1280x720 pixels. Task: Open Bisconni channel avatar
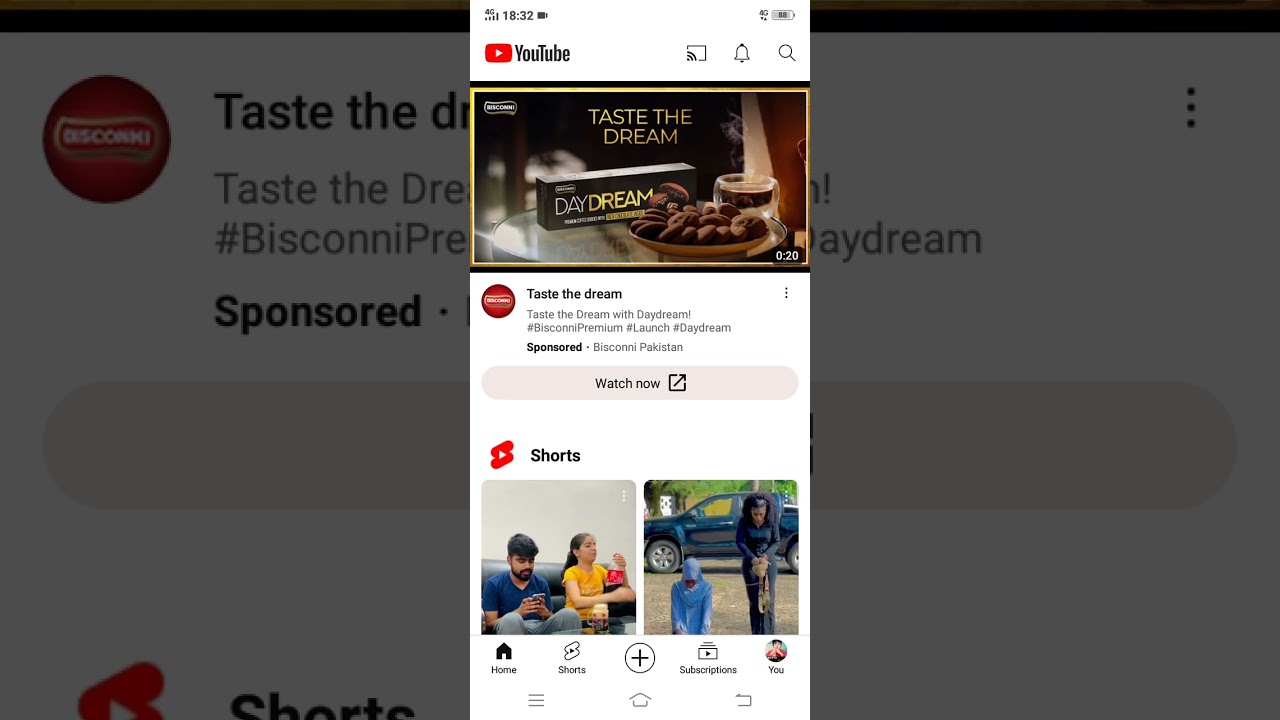(x=498, y=301)
